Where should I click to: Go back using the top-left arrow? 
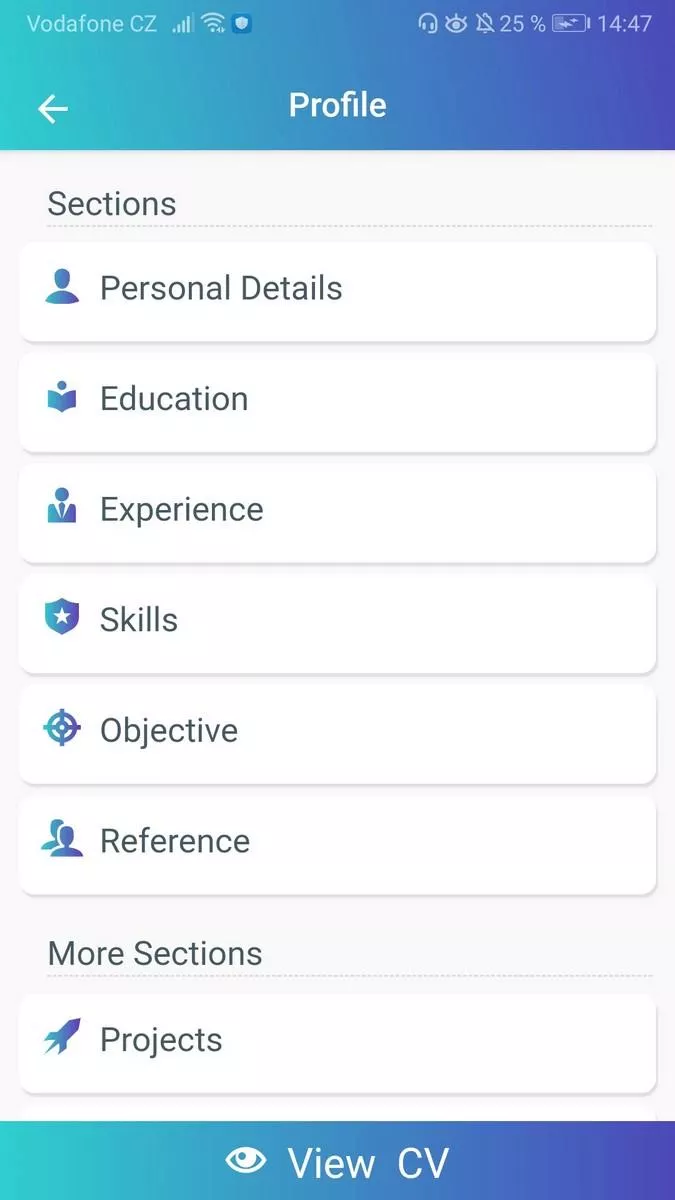coord(53,108)
